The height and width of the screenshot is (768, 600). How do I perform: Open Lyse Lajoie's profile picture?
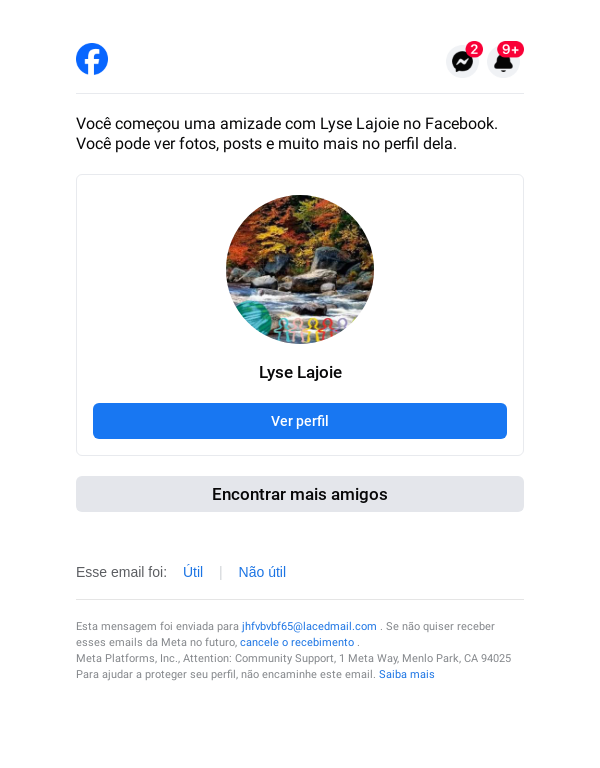point(300,269)
